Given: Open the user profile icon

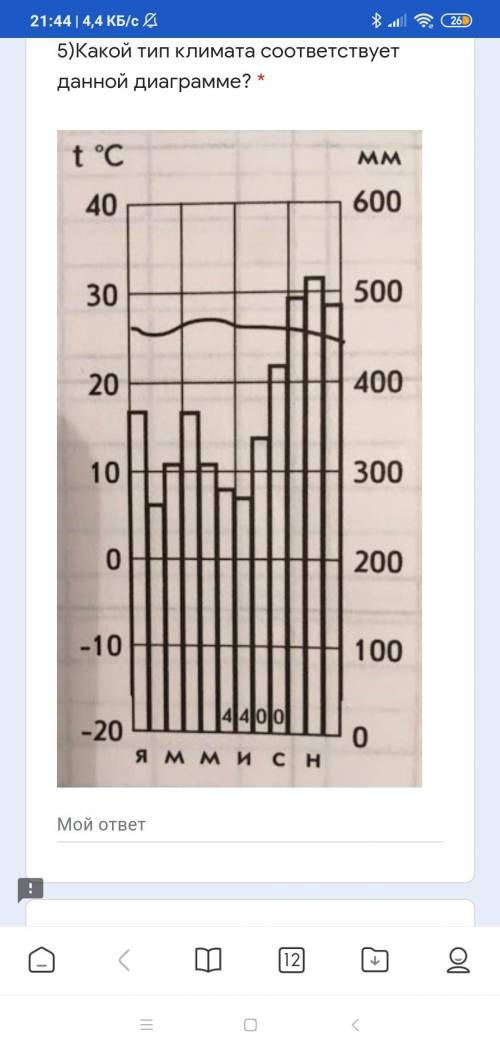Looking at the screenshot, I should pos(458,960).
